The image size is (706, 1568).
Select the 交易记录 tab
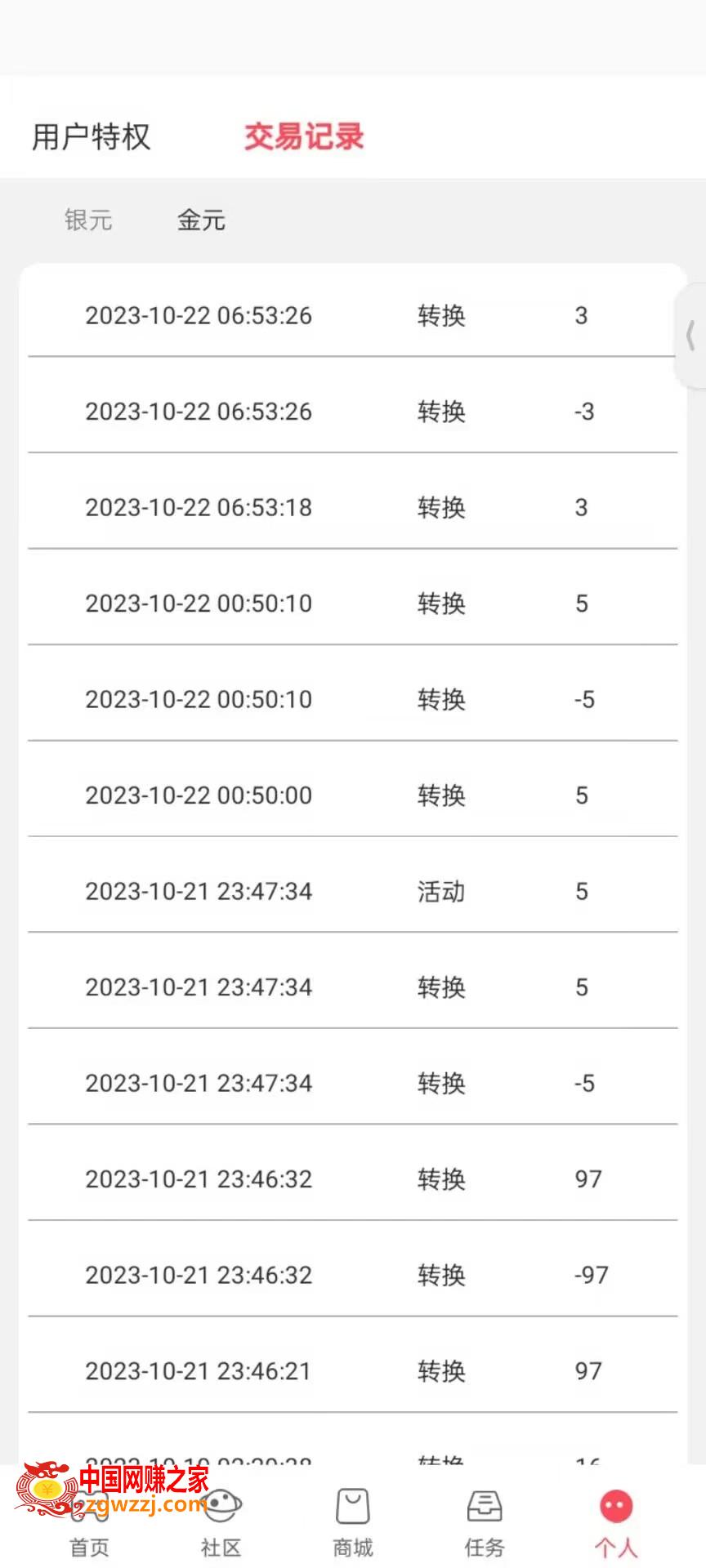[x=304, y=136]
